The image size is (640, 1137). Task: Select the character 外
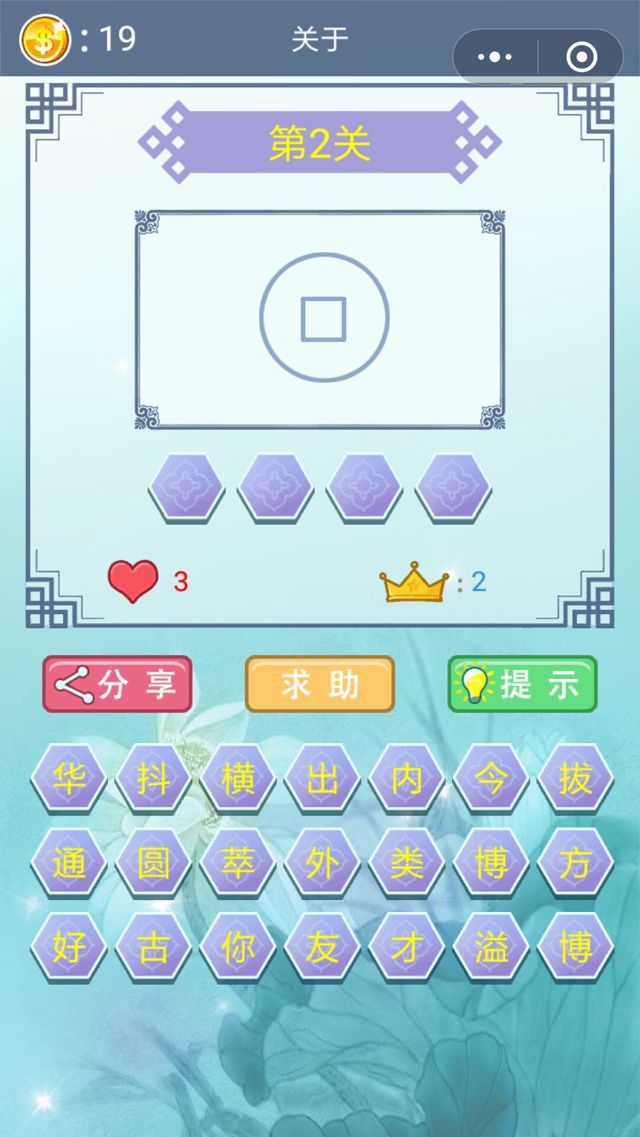(322, 862)
